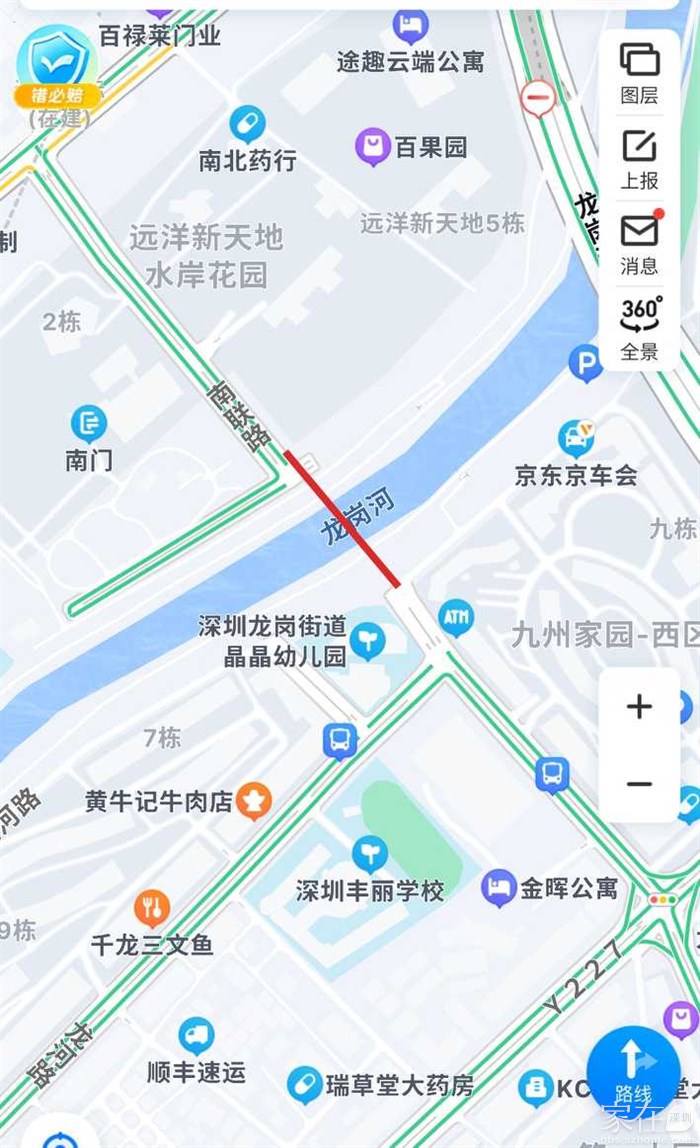Select the 晶晶幼儿园 kindergarten marker
The width and height of the screenshot is (700, 1148).
[x=368, y=640]
